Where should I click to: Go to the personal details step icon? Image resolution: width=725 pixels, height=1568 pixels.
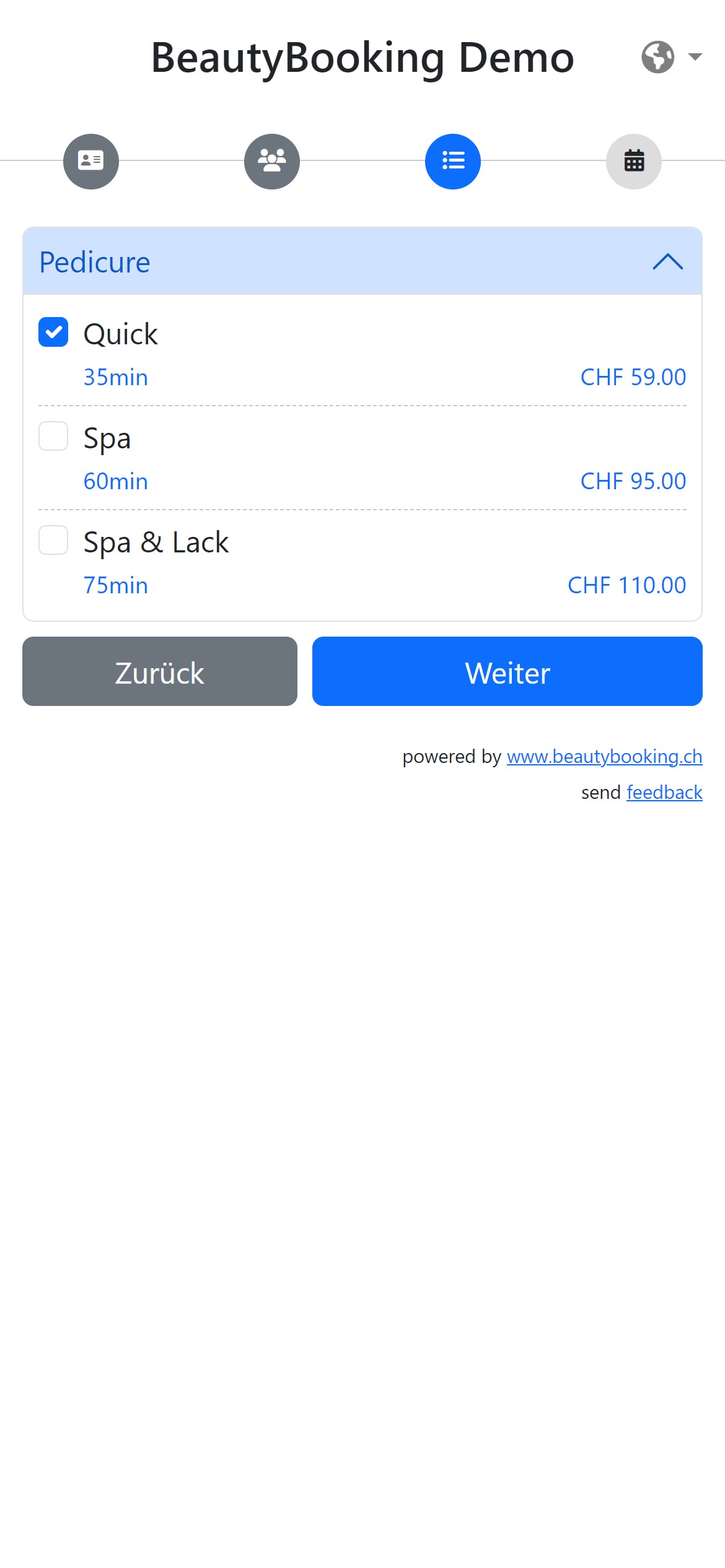coord(91,162)
